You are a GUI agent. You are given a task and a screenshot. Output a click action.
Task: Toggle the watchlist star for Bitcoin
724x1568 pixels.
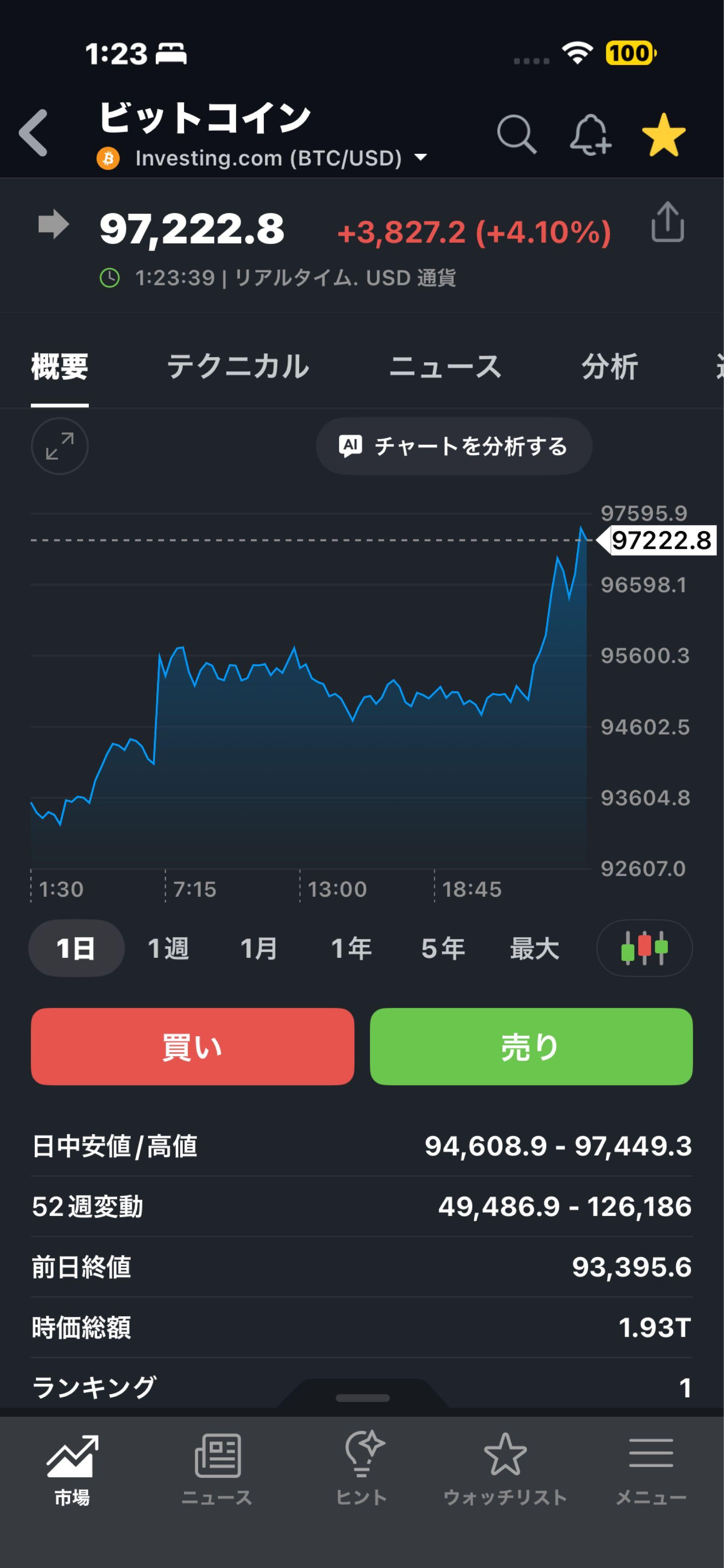[x=664, y=135]
